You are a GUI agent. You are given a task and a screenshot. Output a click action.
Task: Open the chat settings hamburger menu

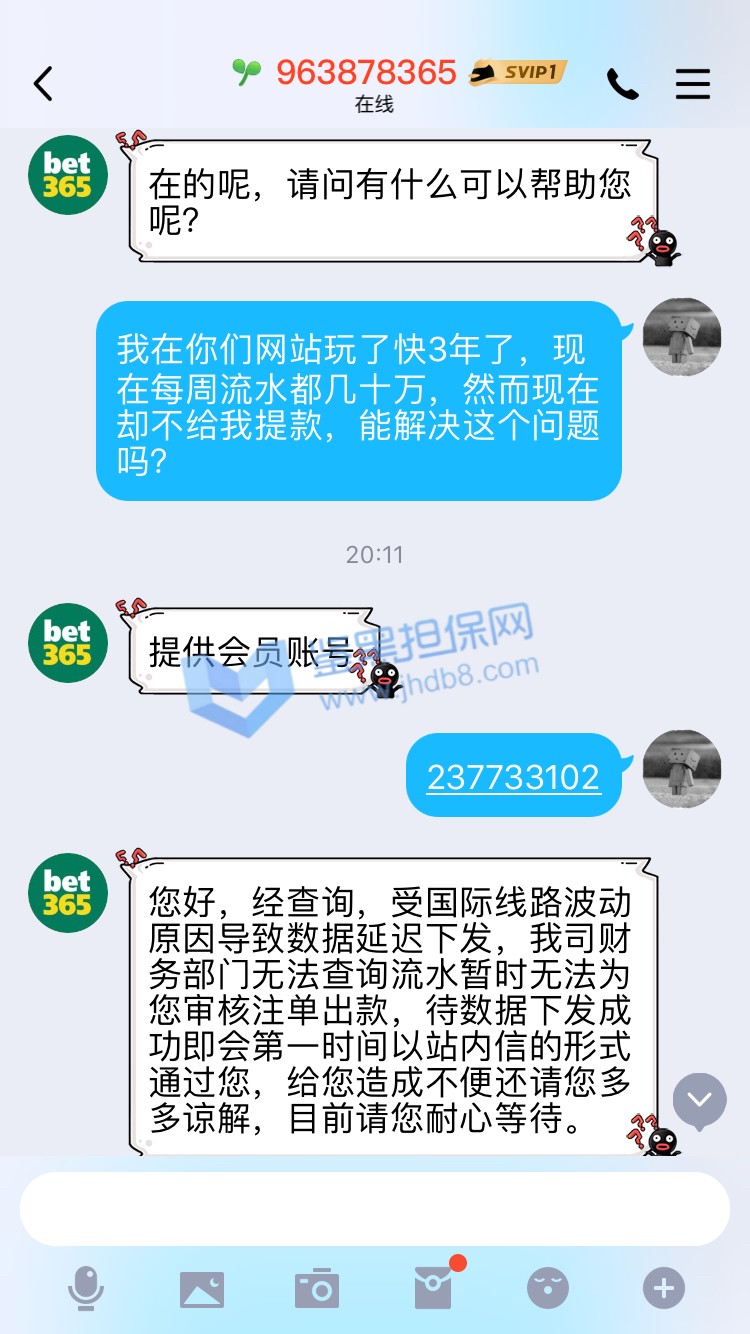[x=692, y=84]
